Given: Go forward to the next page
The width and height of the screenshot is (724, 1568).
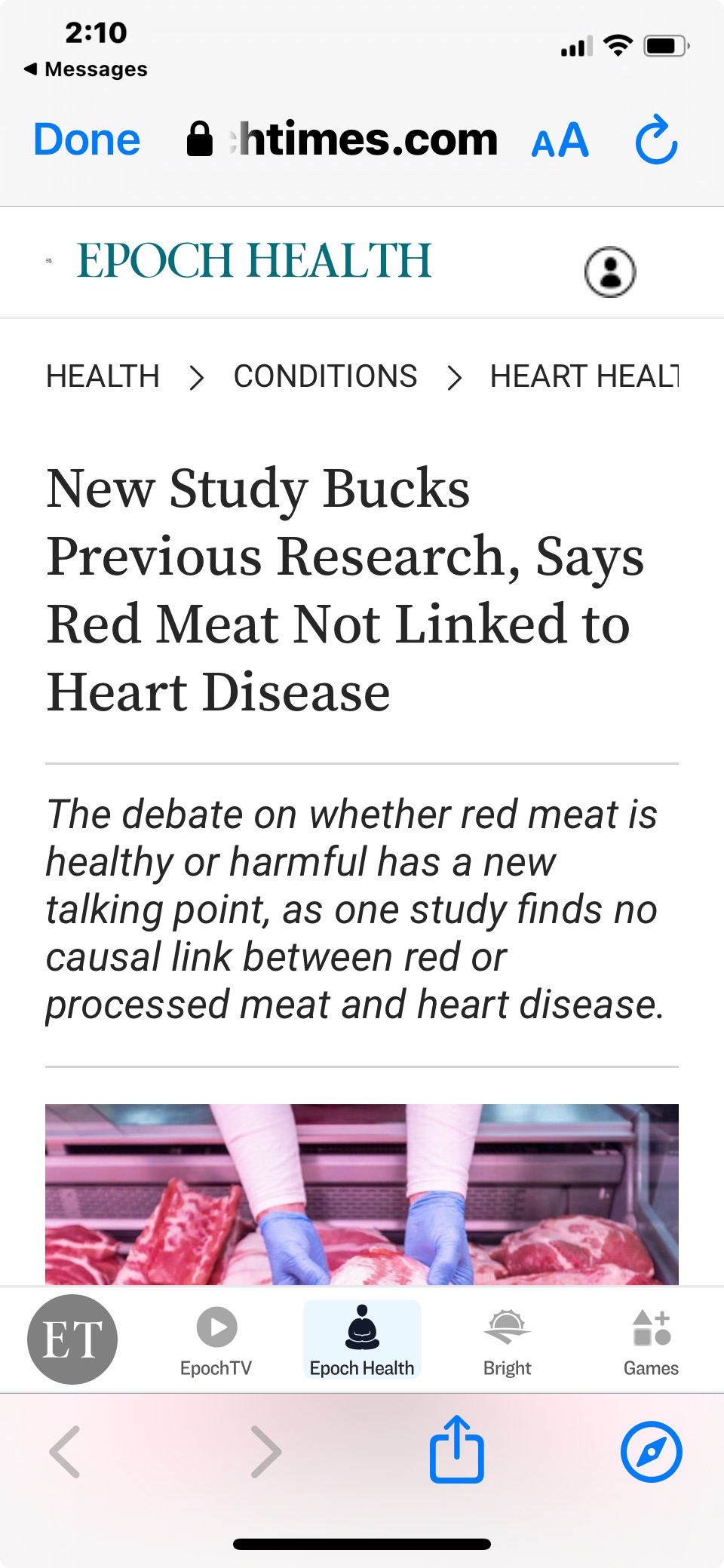Looking at the screenshot, I should point(265,1451).
